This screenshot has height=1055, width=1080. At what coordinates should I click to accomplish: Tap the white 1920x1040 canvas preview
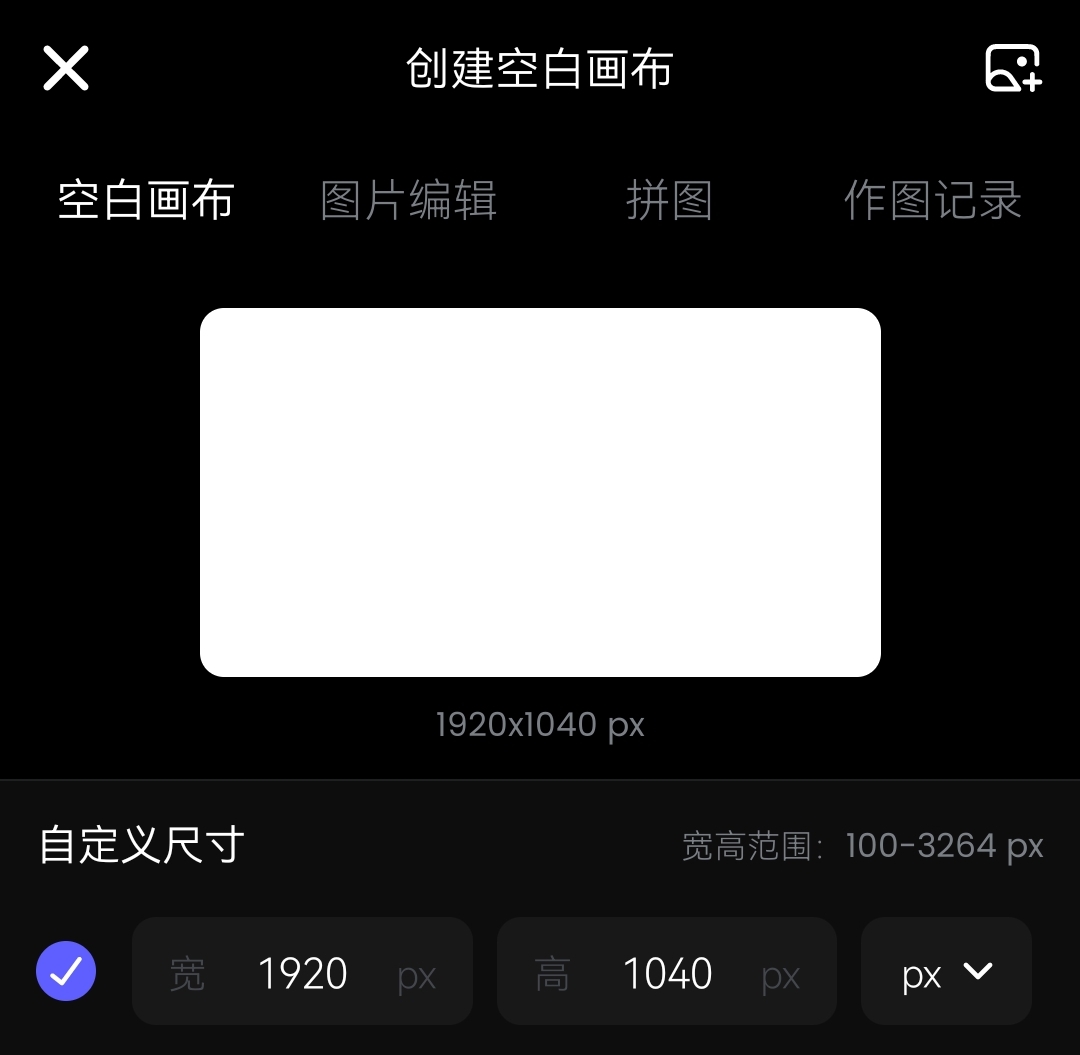point(540,492)
